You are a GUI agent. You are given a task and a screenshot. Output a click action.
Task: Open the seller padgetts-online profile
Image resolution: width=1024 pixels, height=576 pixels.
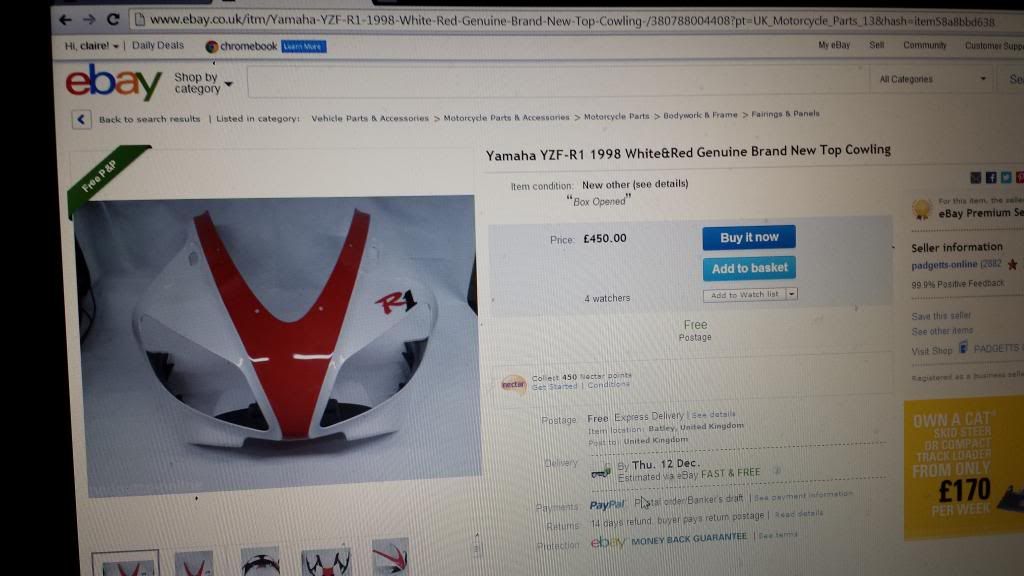[x=942, y=265]
